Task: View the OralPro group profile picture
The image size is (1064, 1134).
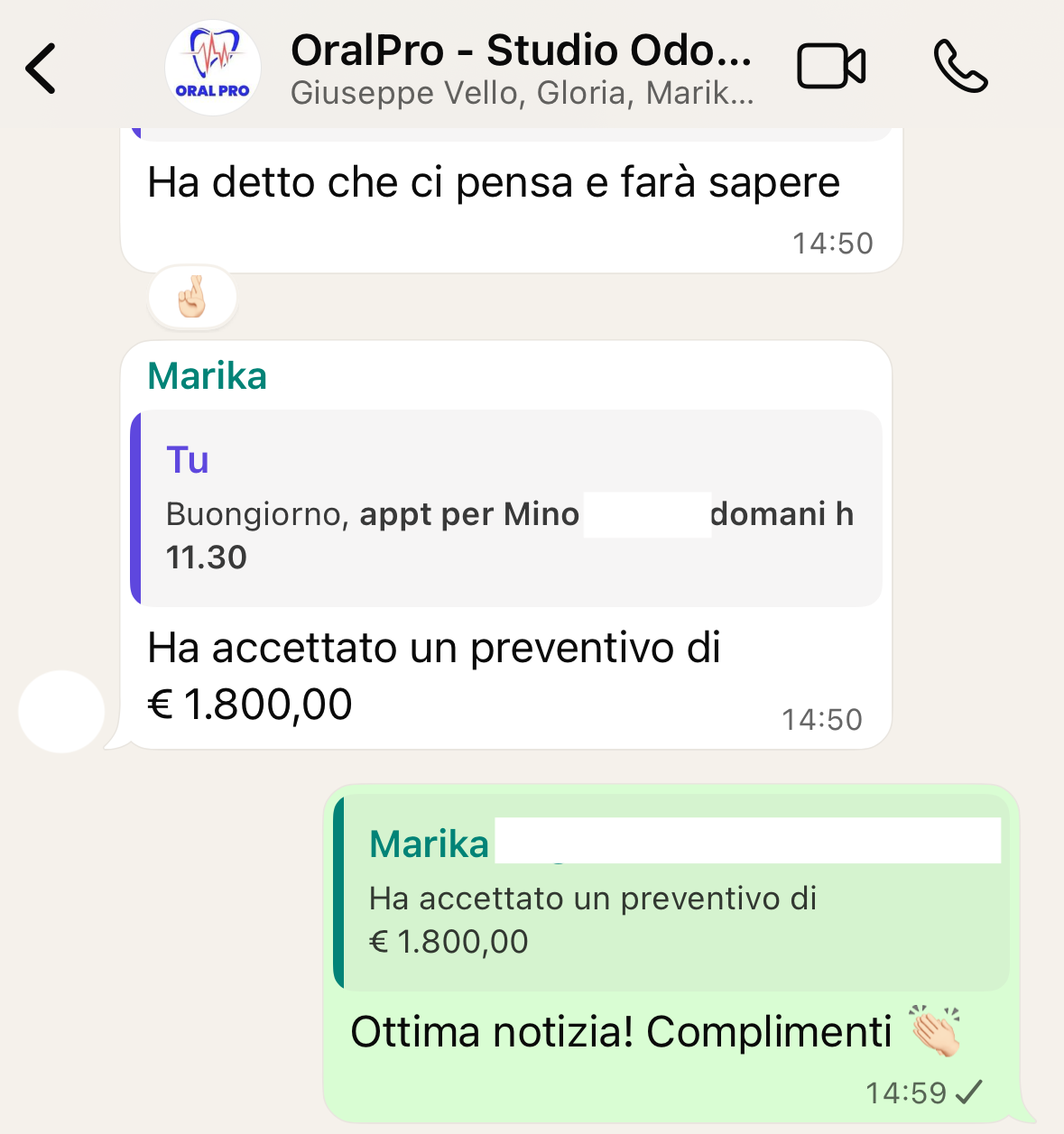Action: 213,68
